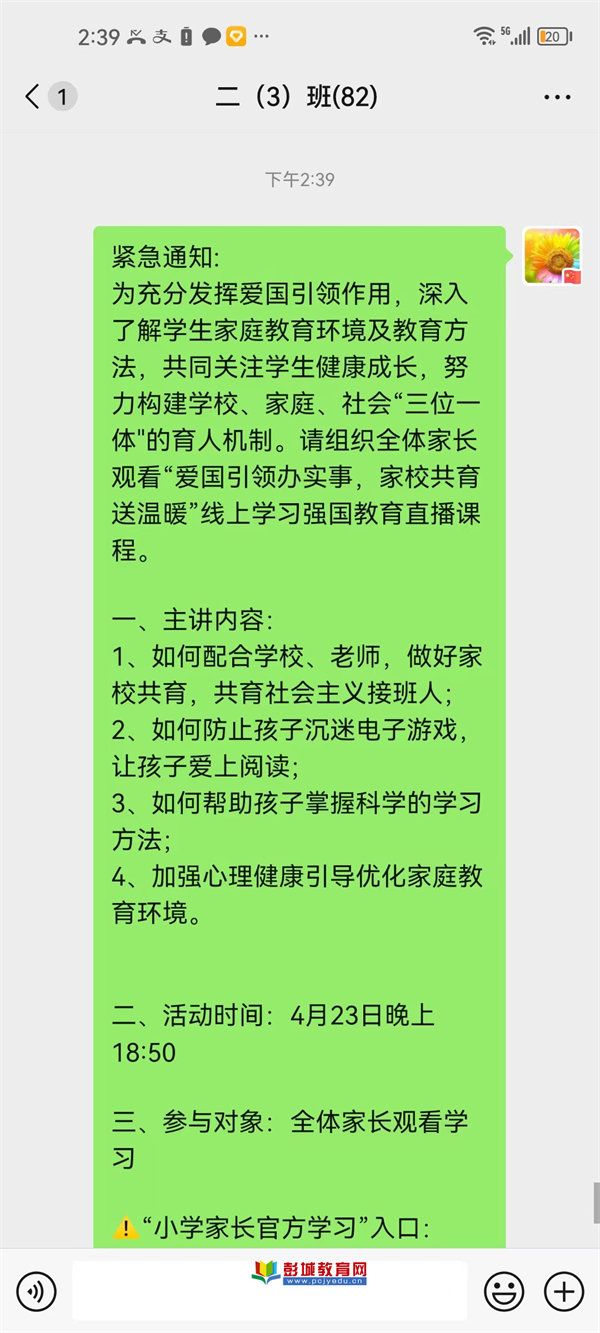Switch to voice message input
This screenshot has height=1333, width=600.
37,1291
